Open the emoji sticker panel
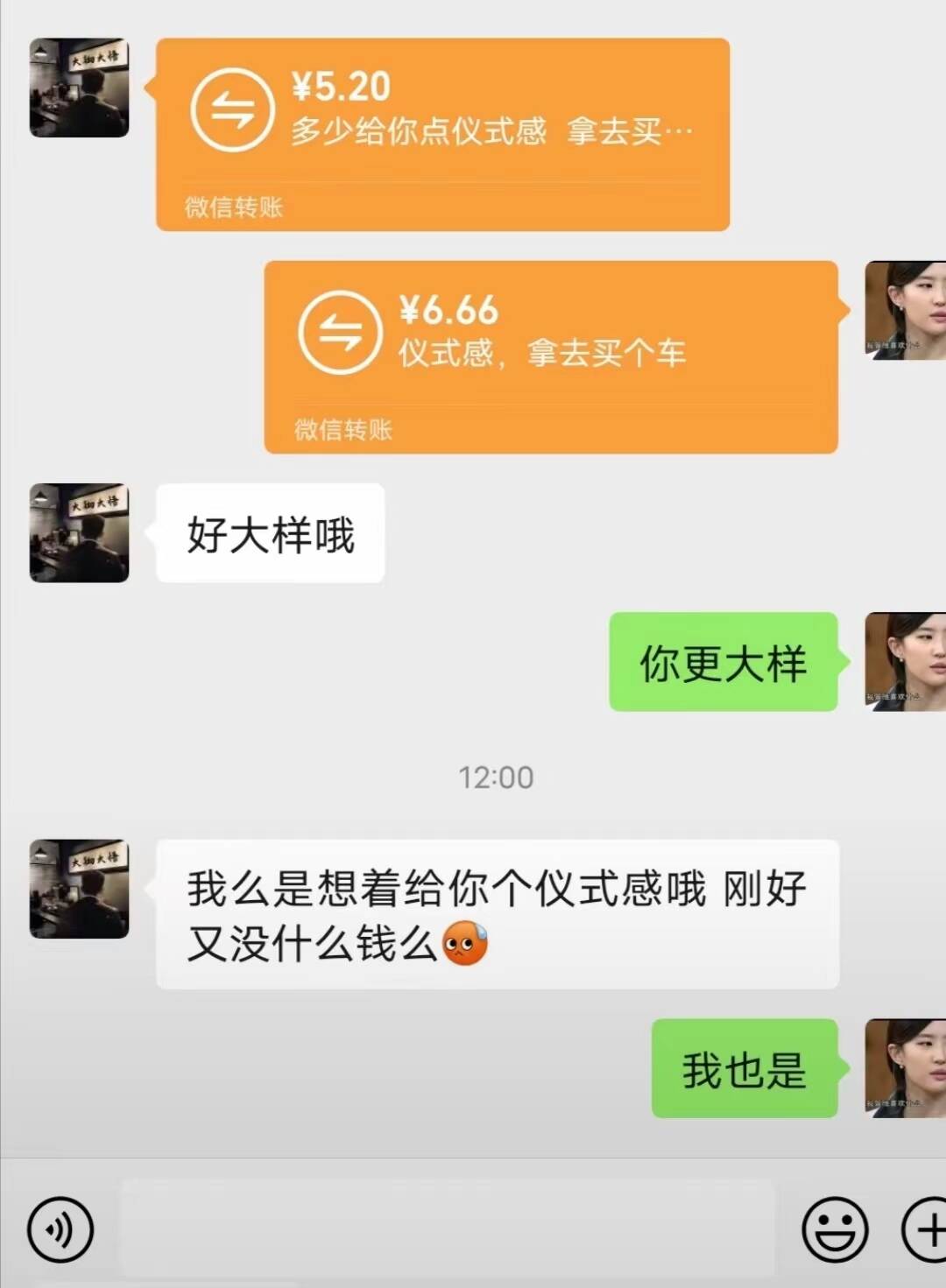946x1288 pixels. tap(834, 1229)
